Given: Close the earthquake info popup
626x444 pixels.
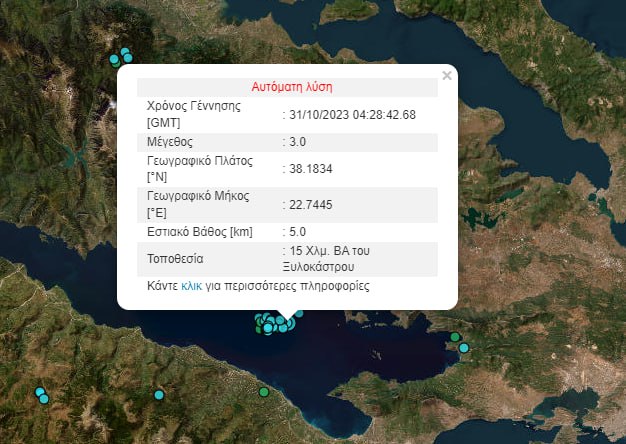Looking at the screenshot, I should 447,75.
